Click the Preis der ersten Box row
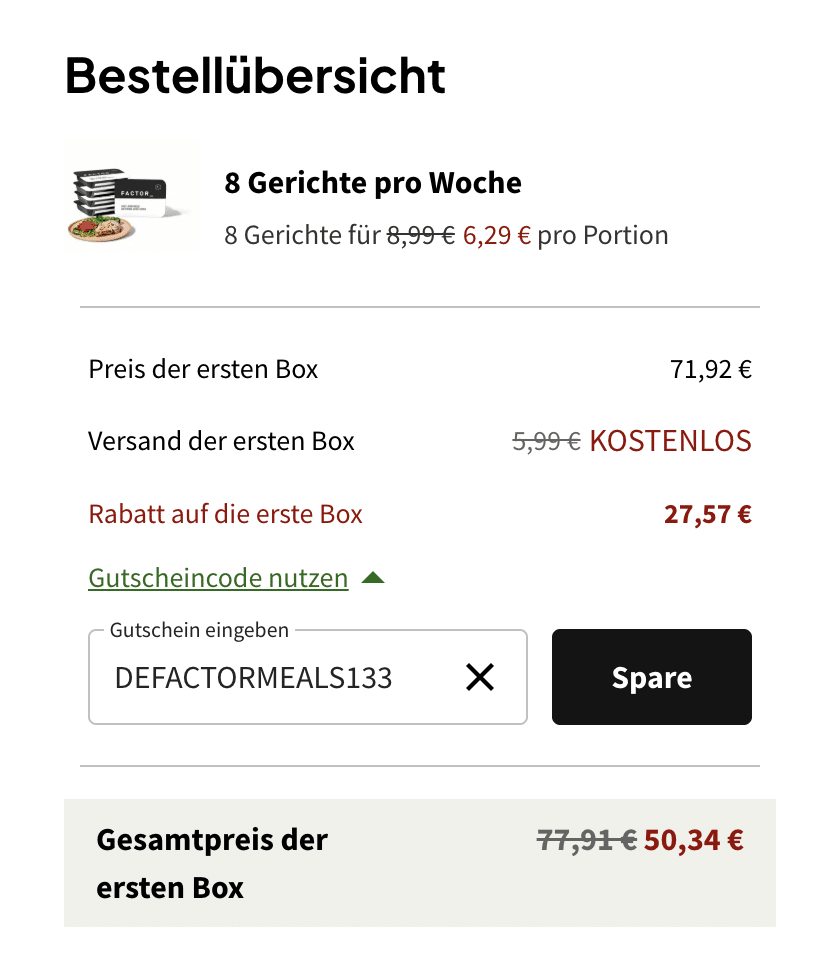Screen dimensions: 834x960 click(x=204, y=369)
